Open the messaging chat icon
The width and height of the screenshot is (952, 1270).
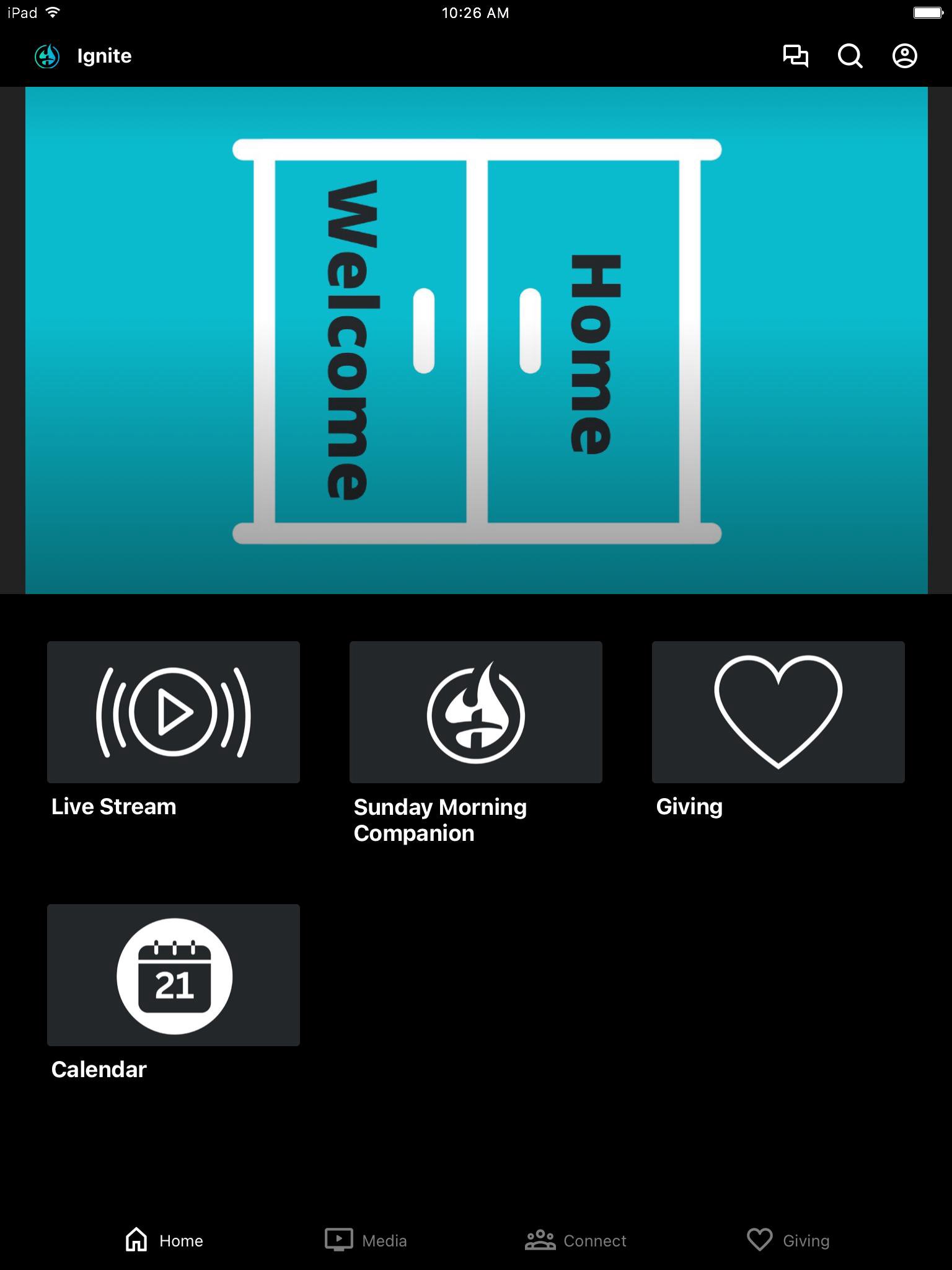click(x=796, y=56)
